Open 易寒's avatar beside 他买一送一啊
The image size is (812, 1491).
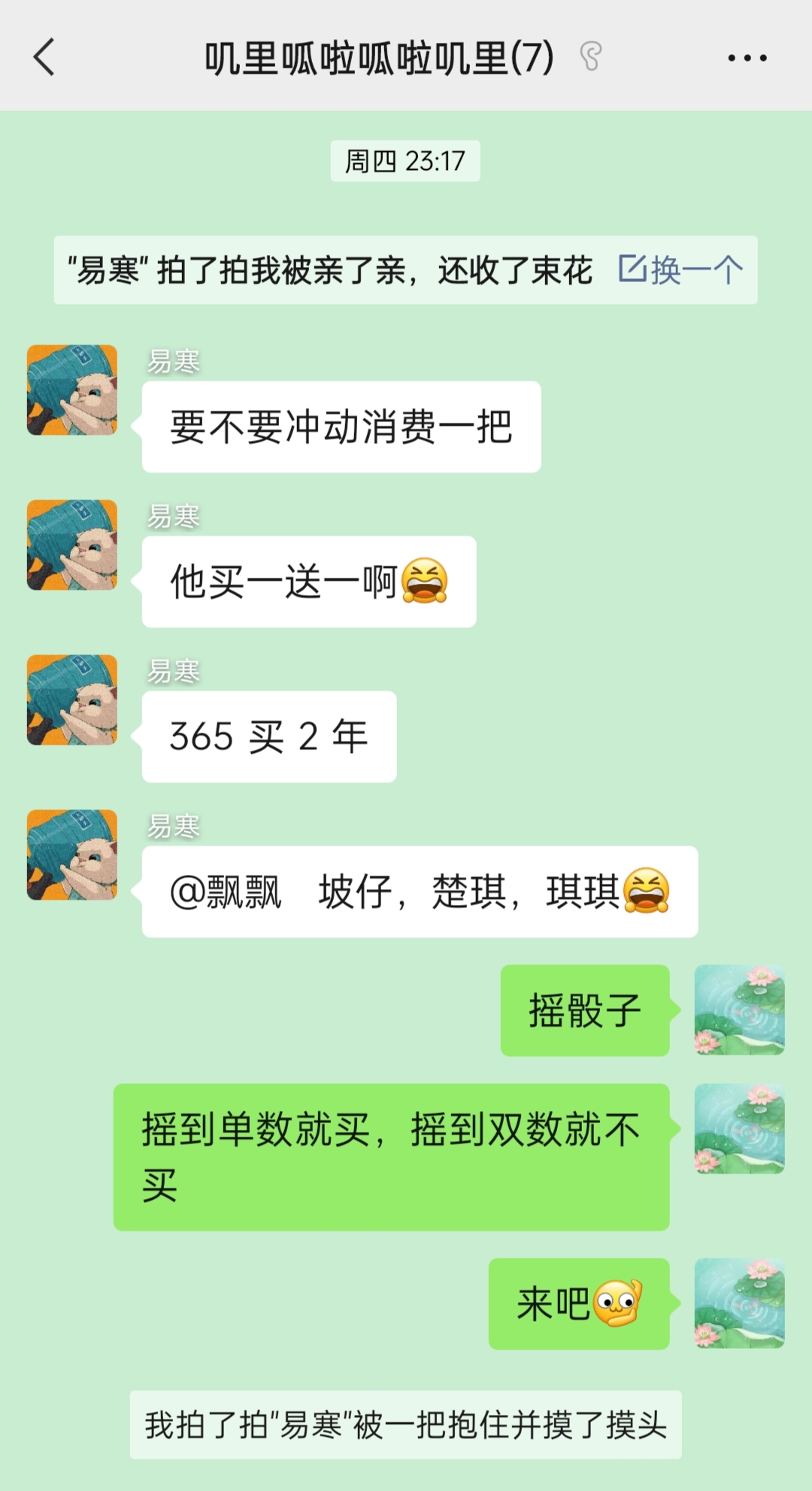(72, 545)
